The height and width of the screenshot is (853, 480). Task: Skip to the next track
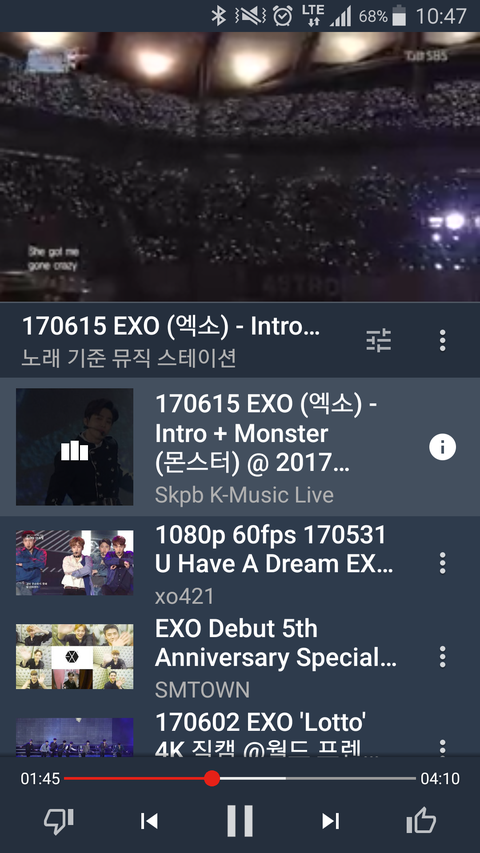tap(330, 821)
